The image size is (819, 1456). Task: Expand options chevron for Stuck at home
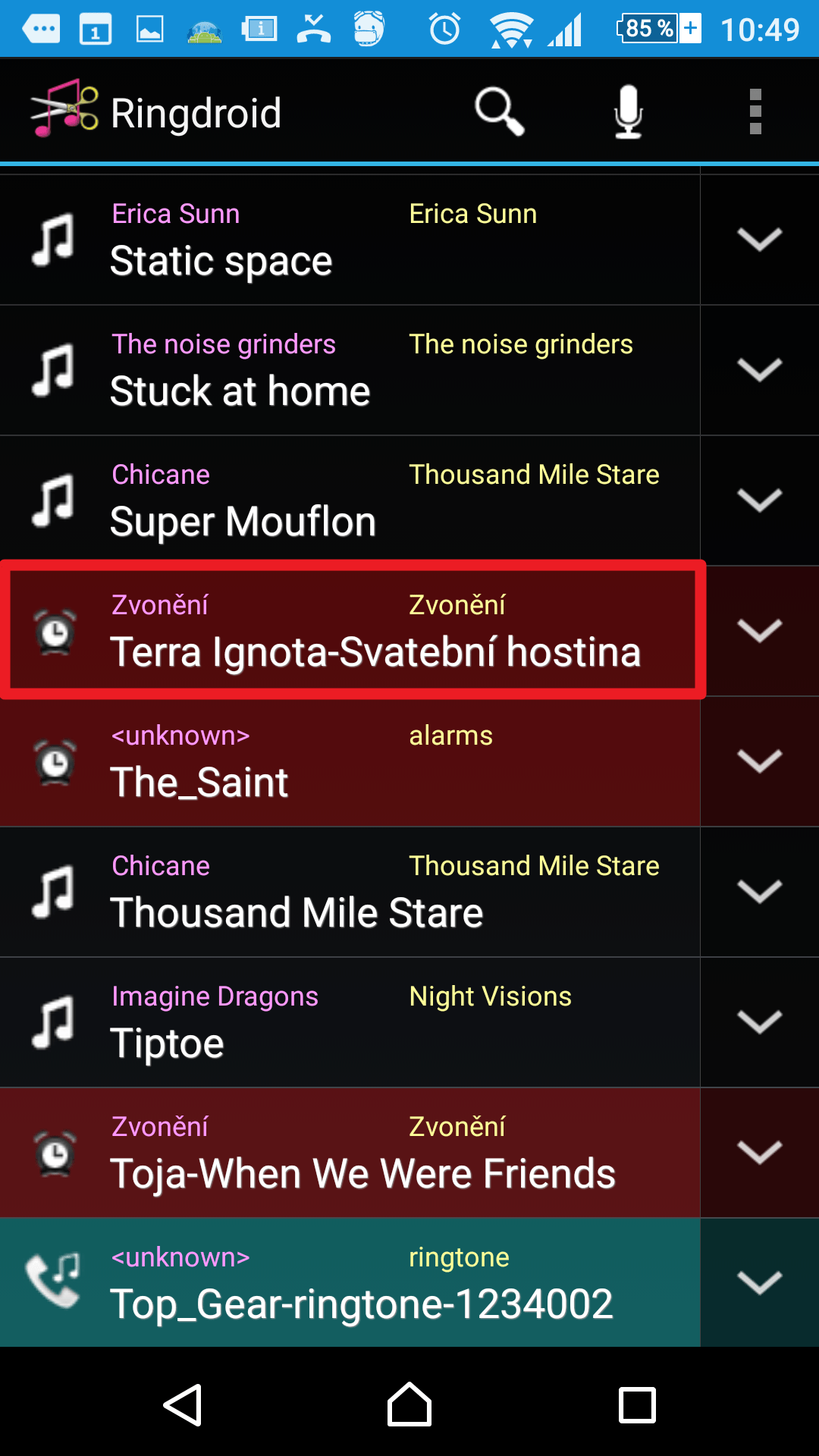[x=760, y=370]
